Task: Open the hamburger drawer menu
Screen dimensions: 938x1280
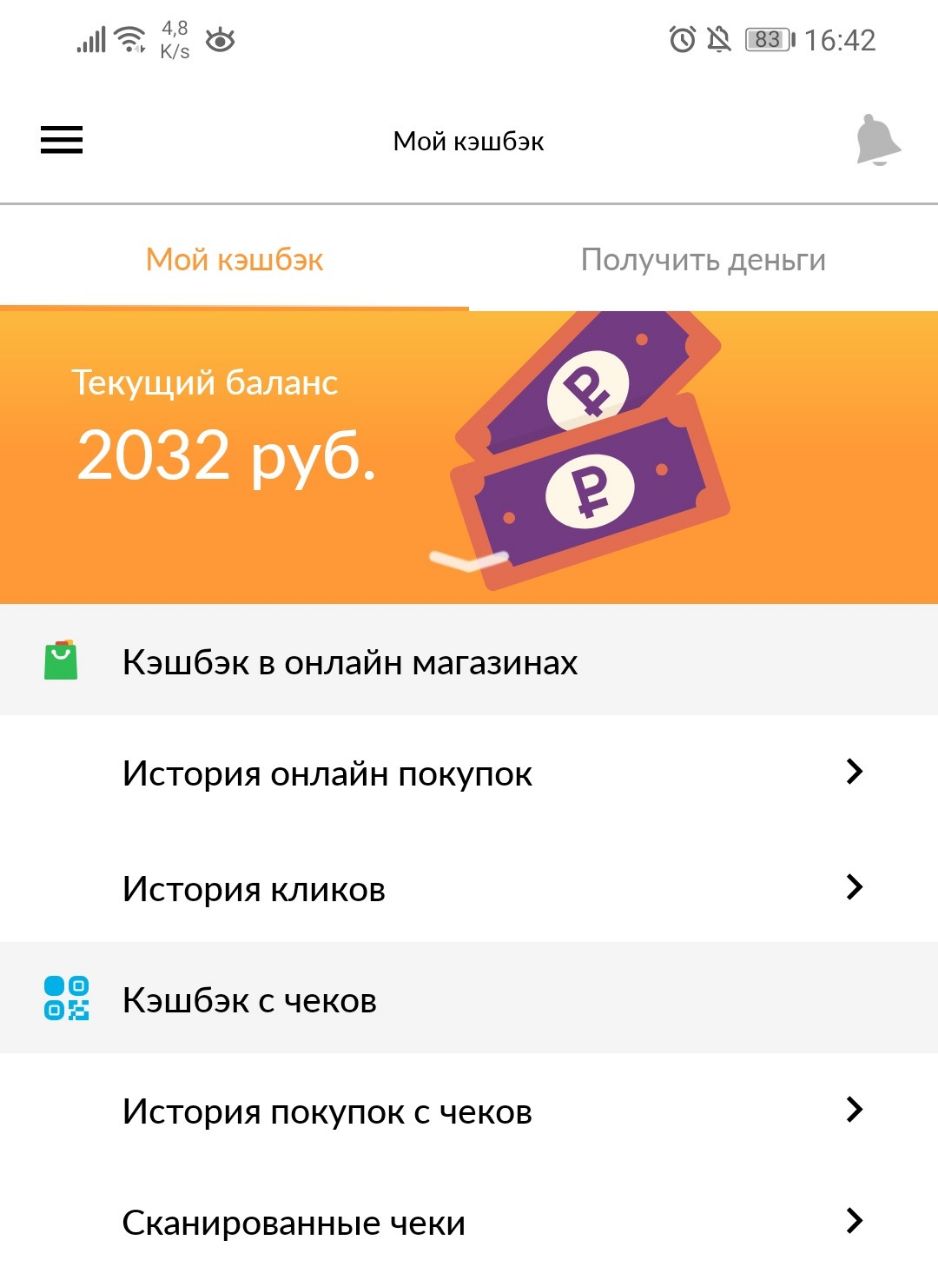Action: click(x=62, y=140)
